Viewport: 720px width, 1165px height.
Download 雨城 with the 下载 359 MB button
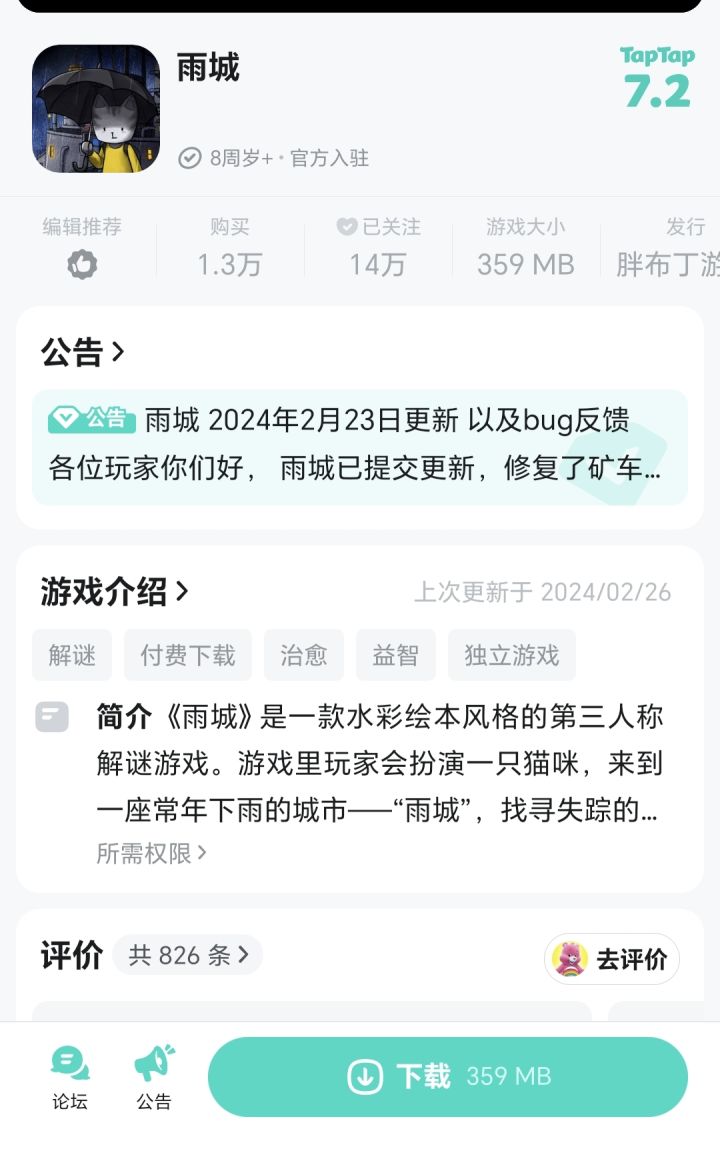pyautogui.click(x=447, y=1076)
